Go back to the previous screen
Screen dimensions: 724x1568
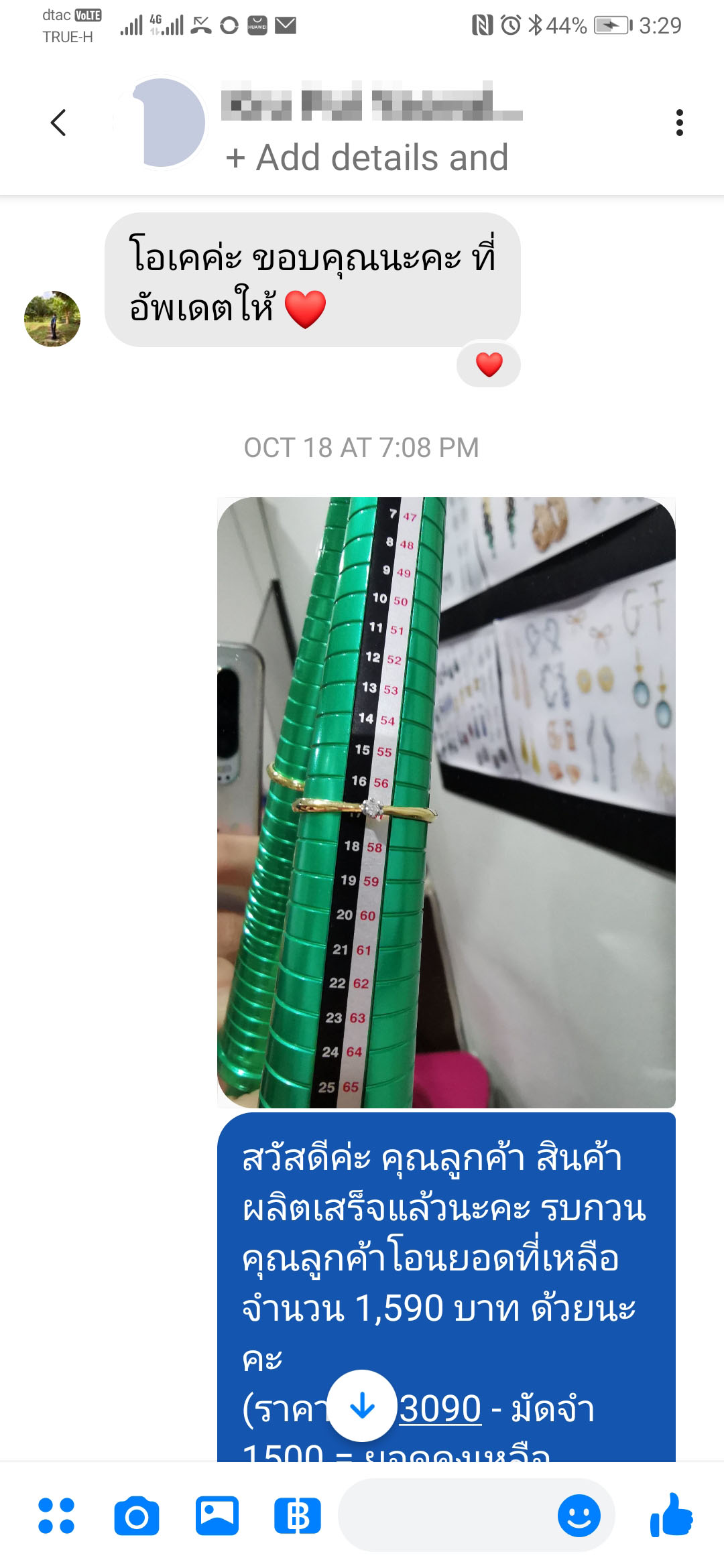point(58,123)
